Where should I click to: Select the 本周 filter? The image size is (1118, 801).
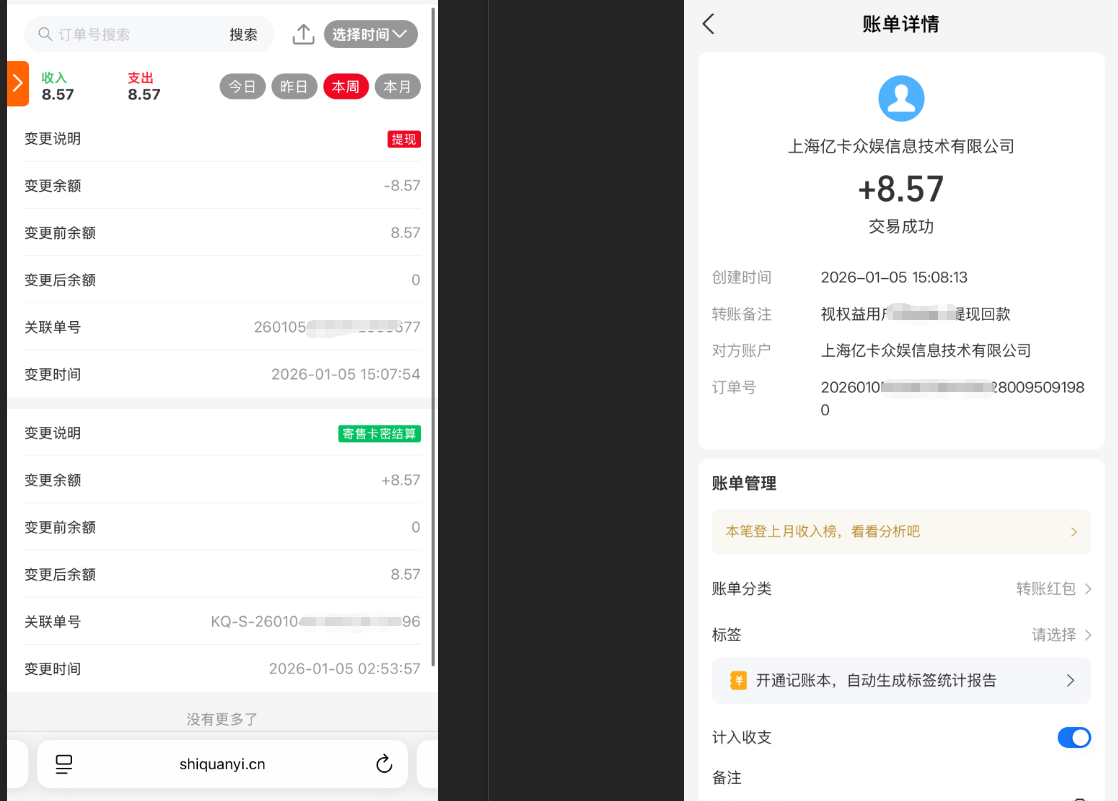(346, 86)
